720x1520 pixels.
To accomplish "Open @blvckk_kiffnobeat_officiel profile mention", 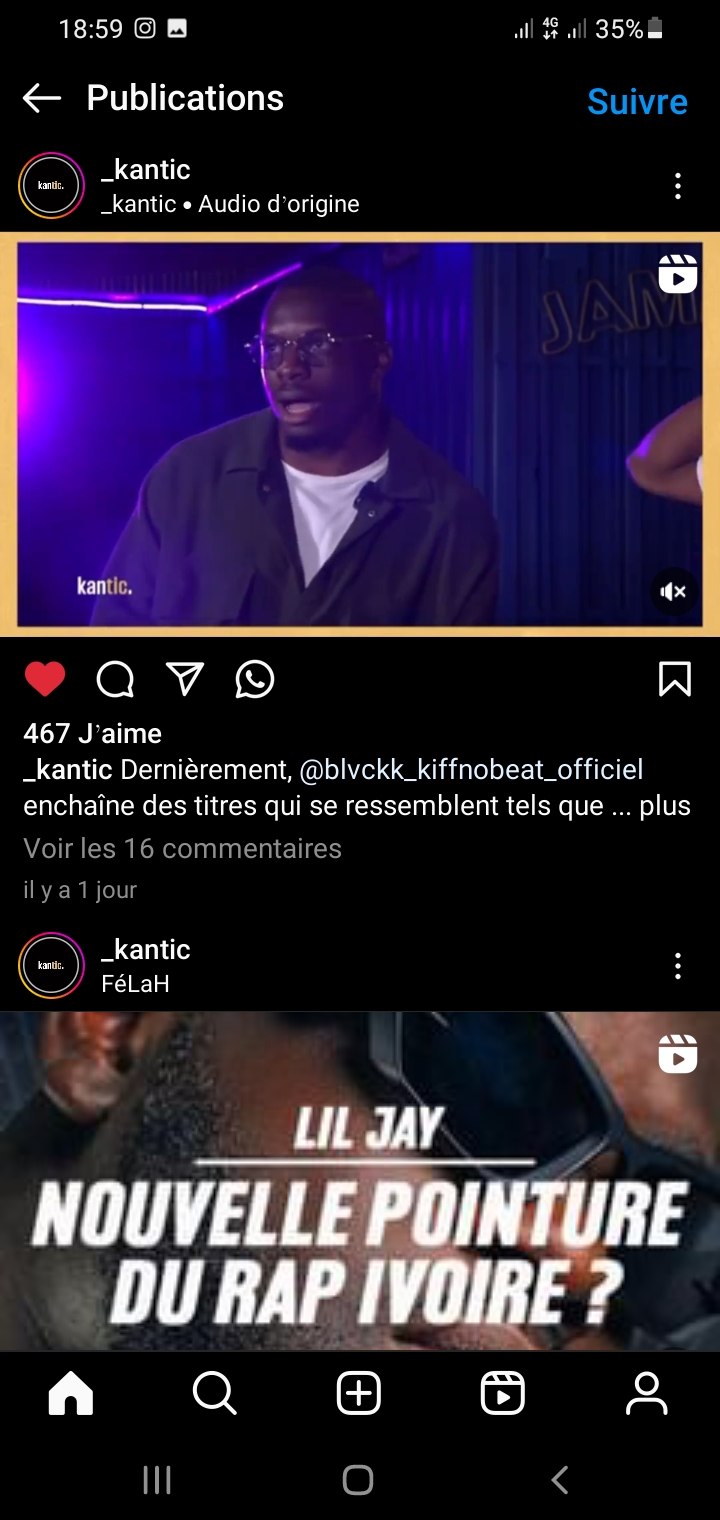I will click(x=471, y=770).
